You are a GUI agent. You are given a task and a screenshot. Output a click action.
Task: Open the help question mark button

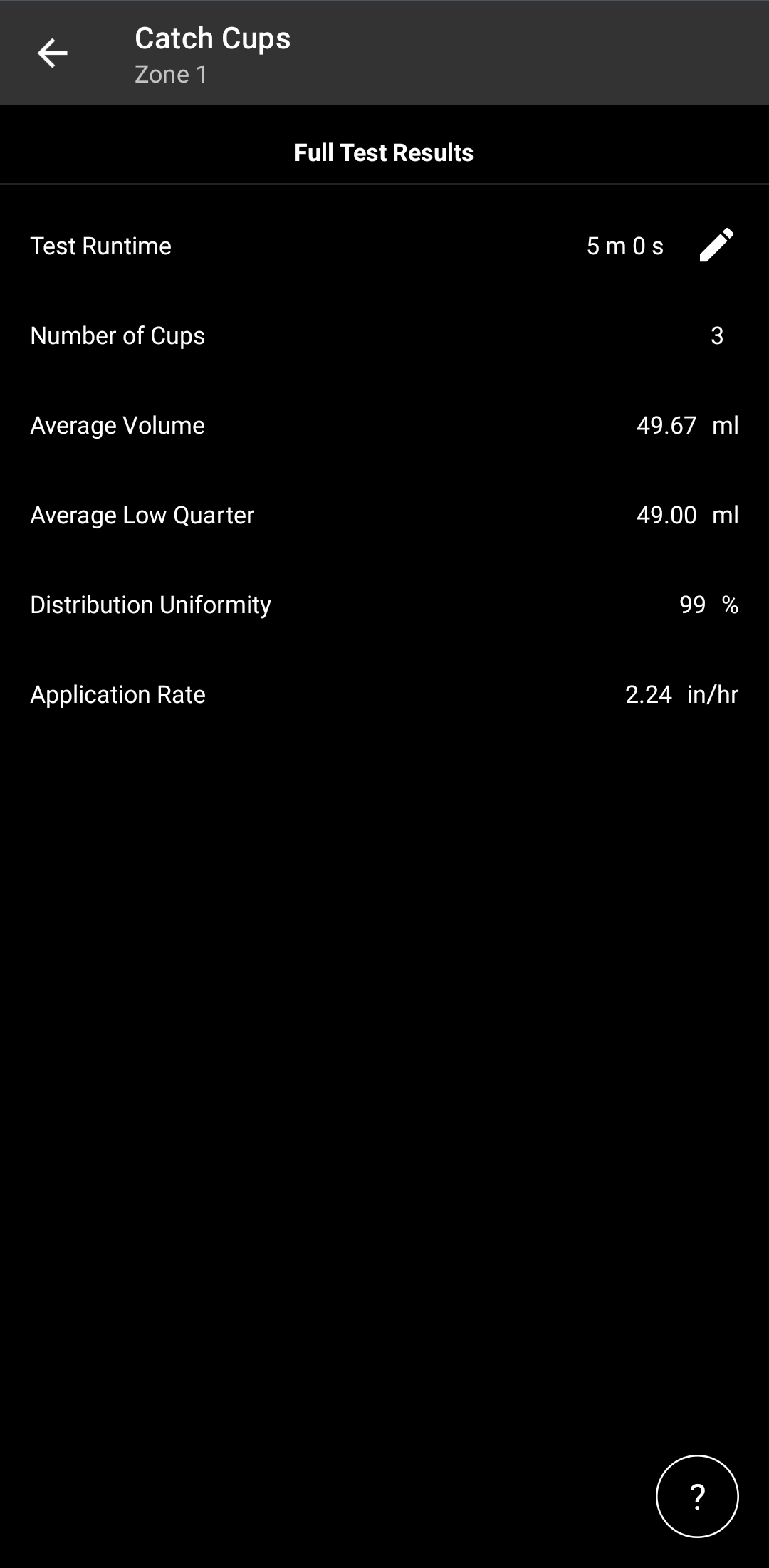[x=697, y=1496]
